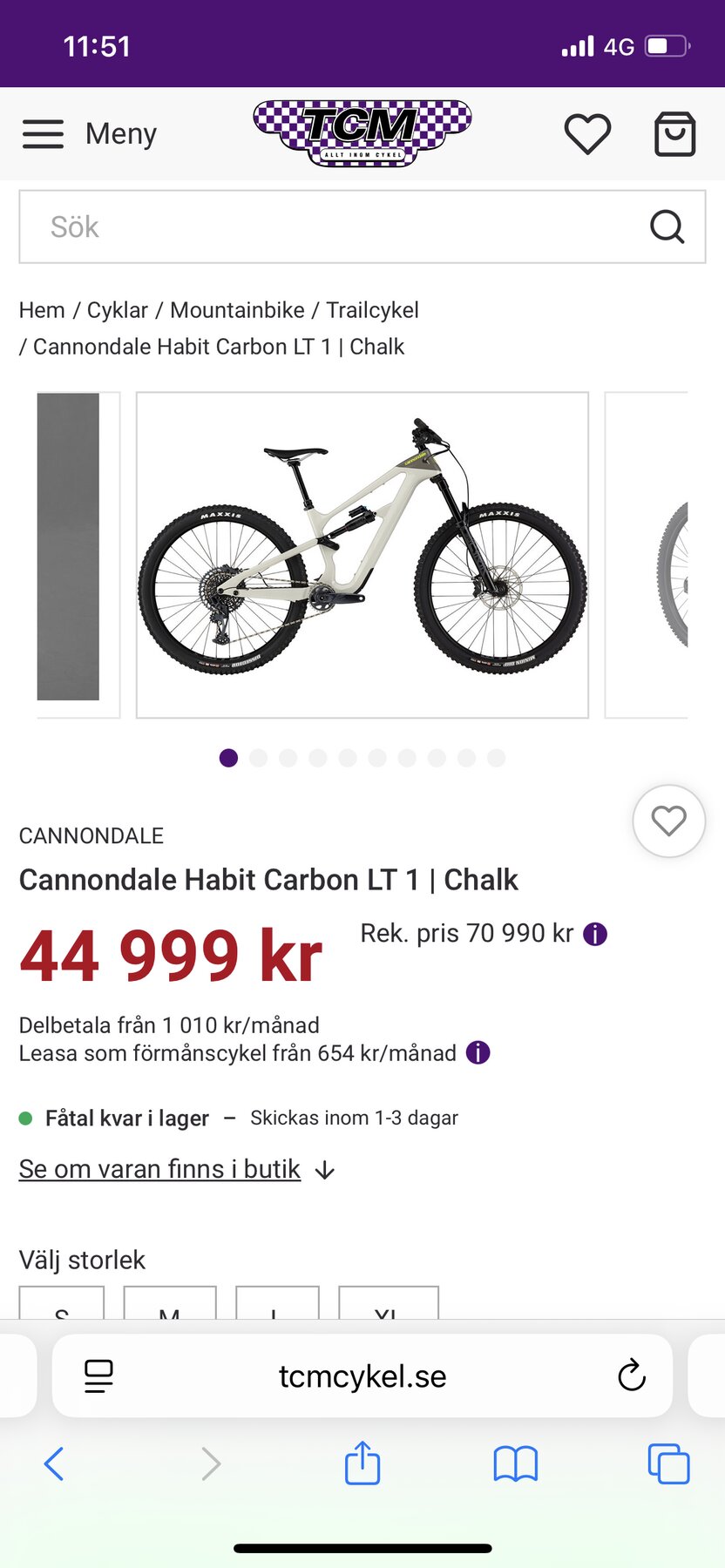This screenshot has width=725, height=1568.
Task: Tap the Sök search field
Action: click(331, 226)
